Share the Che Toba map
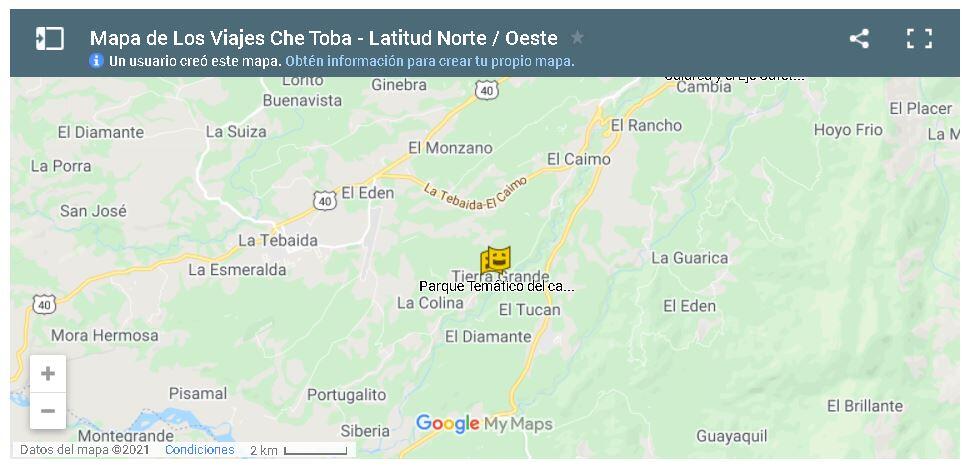Viewport: 969px width, 469px height. pyautogui.click(x=859, y=39)
